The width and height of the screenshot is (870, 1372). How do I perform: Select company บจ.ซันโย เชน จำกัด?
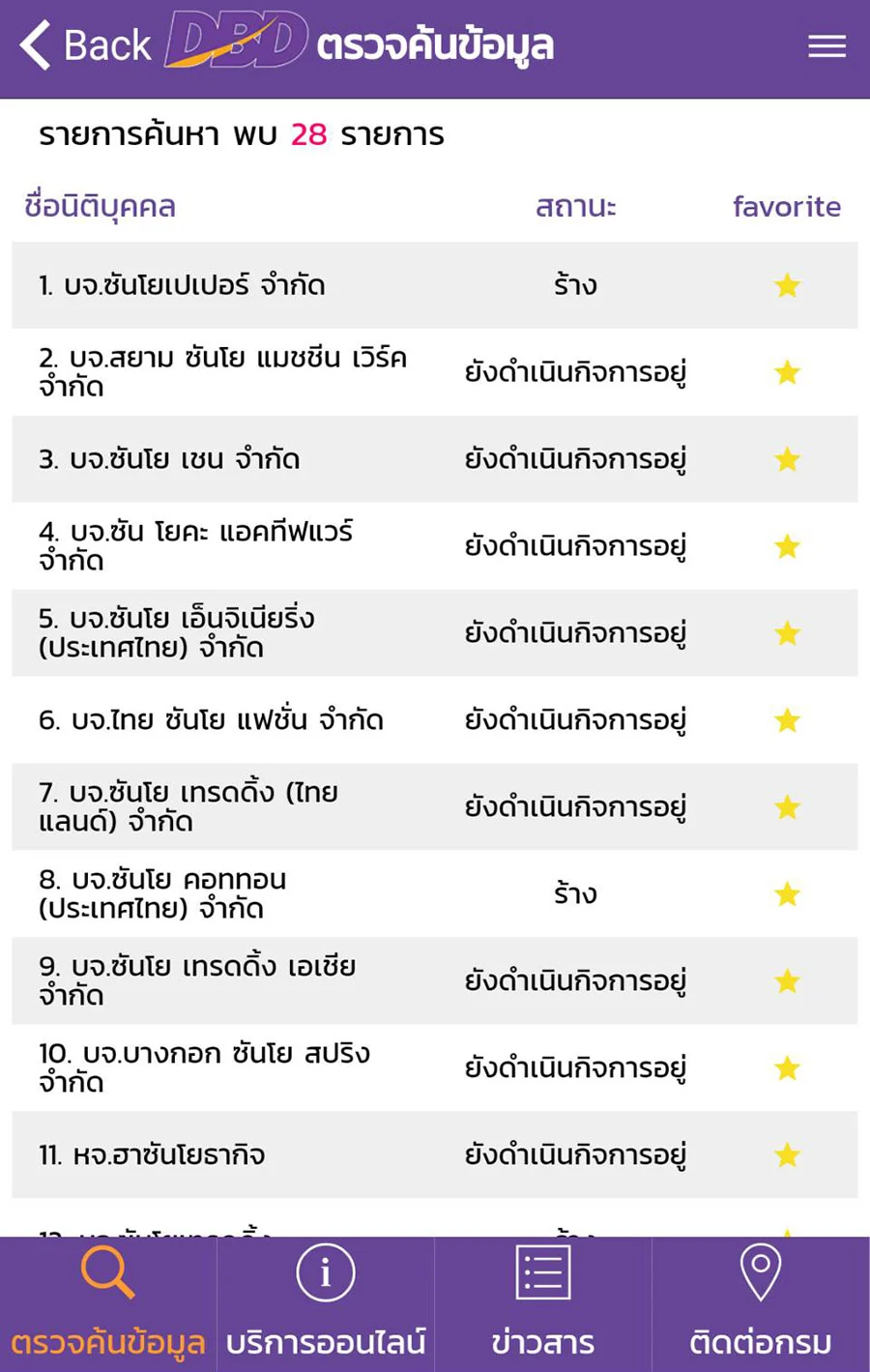(169, 459)
